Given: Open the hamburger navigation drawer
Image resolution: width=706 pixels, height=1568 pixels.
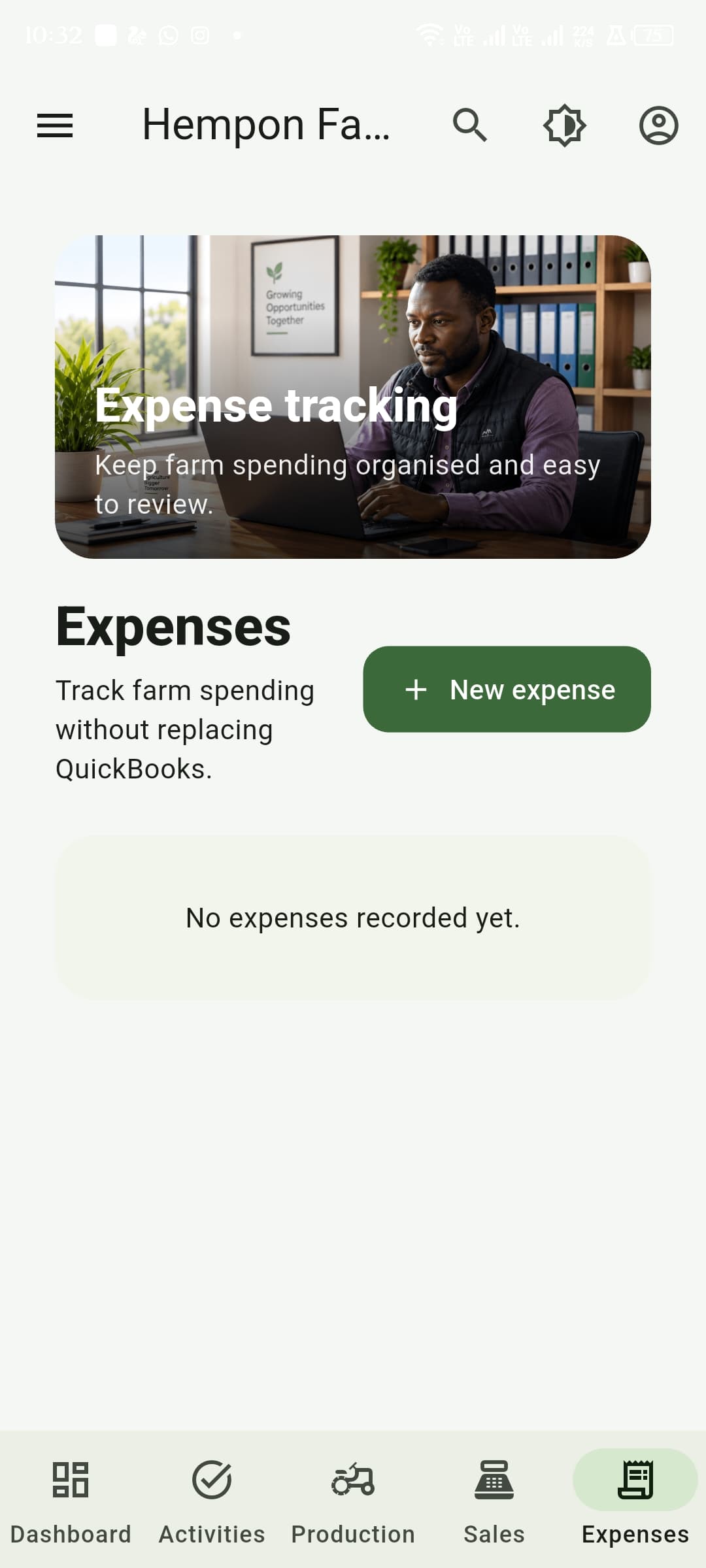Looking at the screenshot, I should 55,125.
